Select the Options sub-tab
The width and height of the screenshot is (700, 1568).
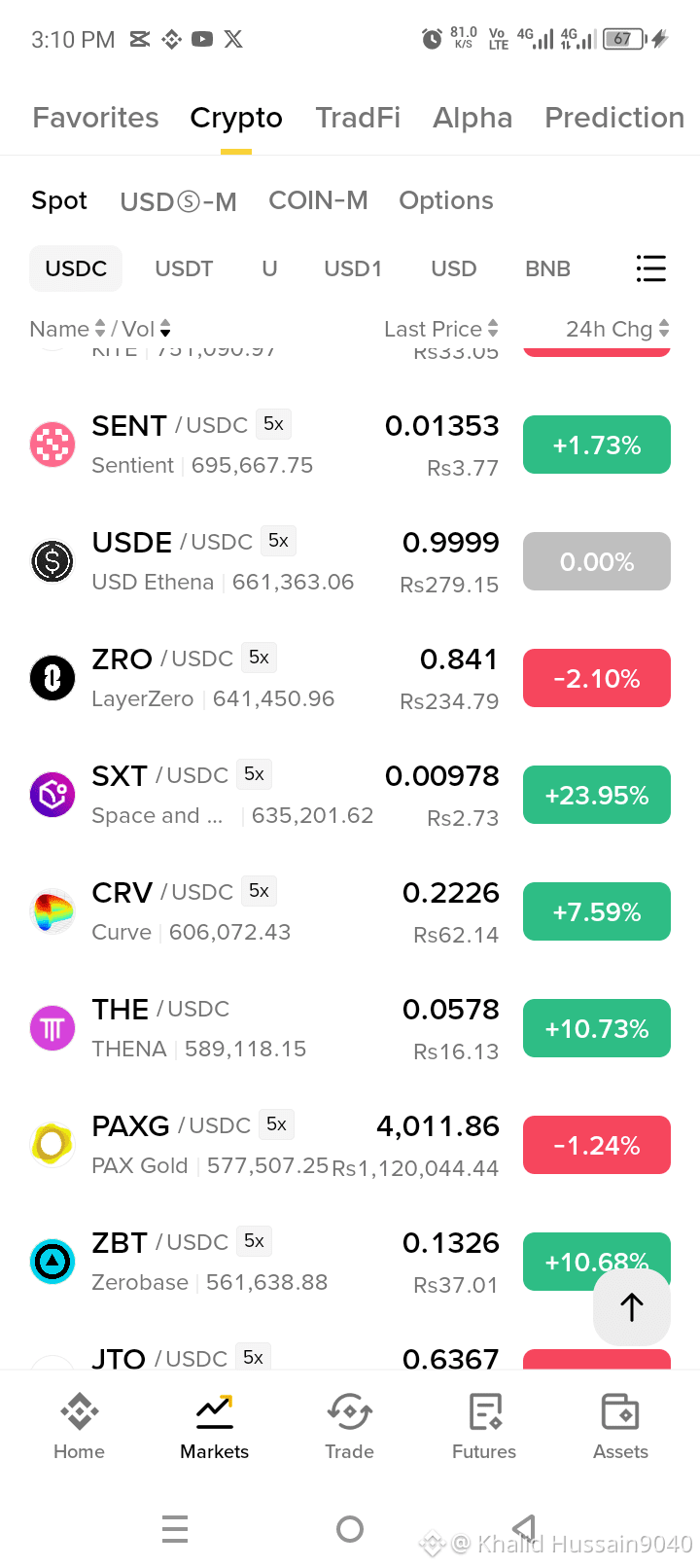(446, 200)
